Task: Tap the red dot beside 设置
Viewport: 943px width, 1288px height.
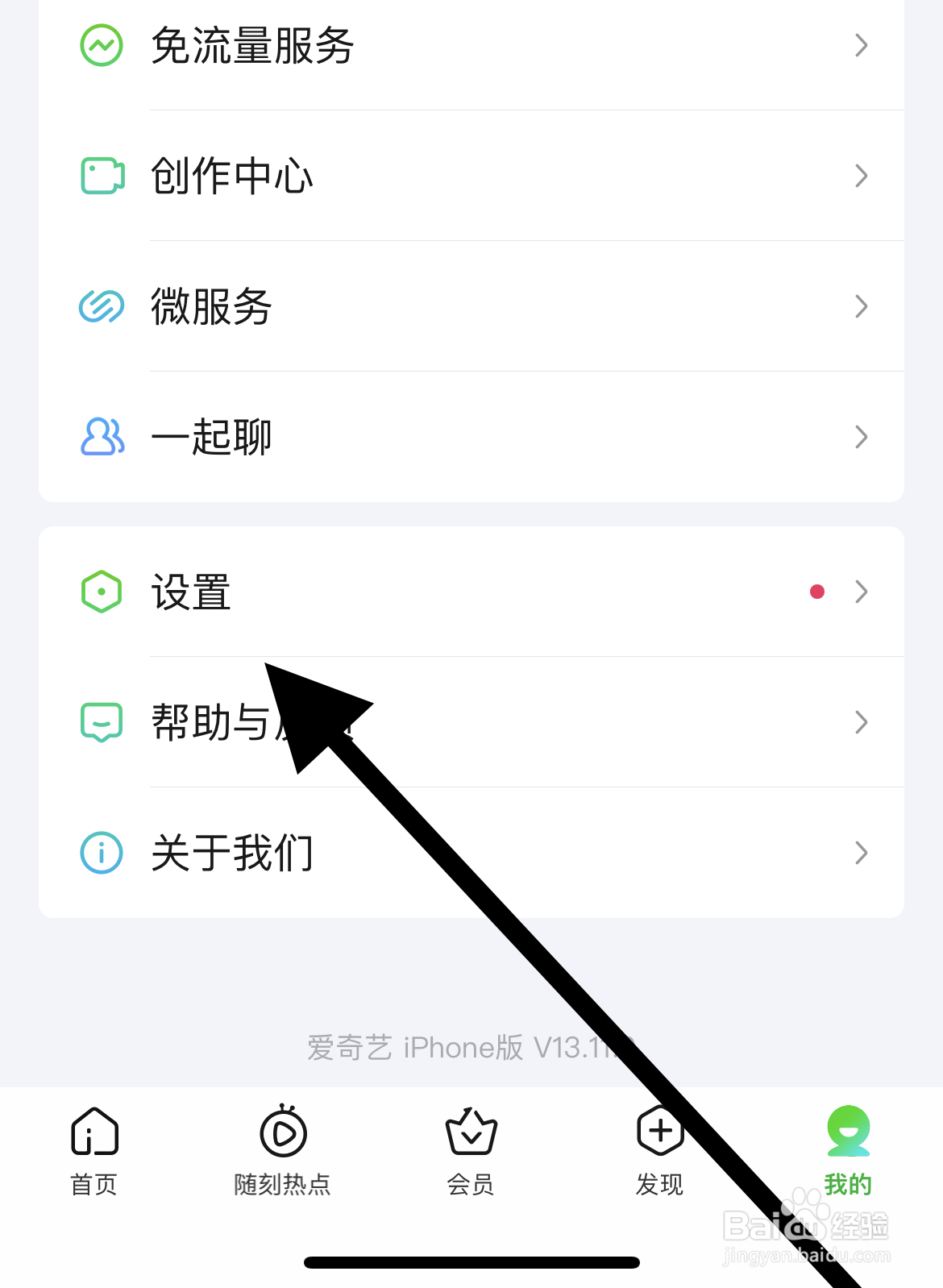Action: coord(818,592)
